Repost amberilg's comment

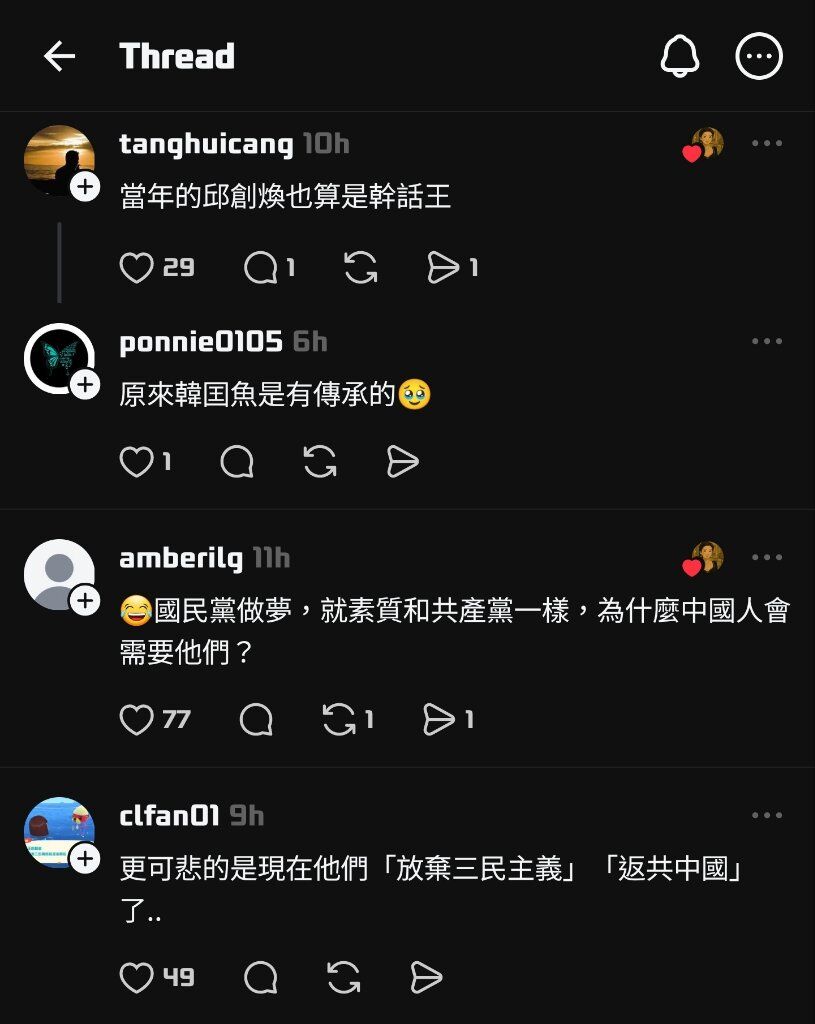coord(340,720)
